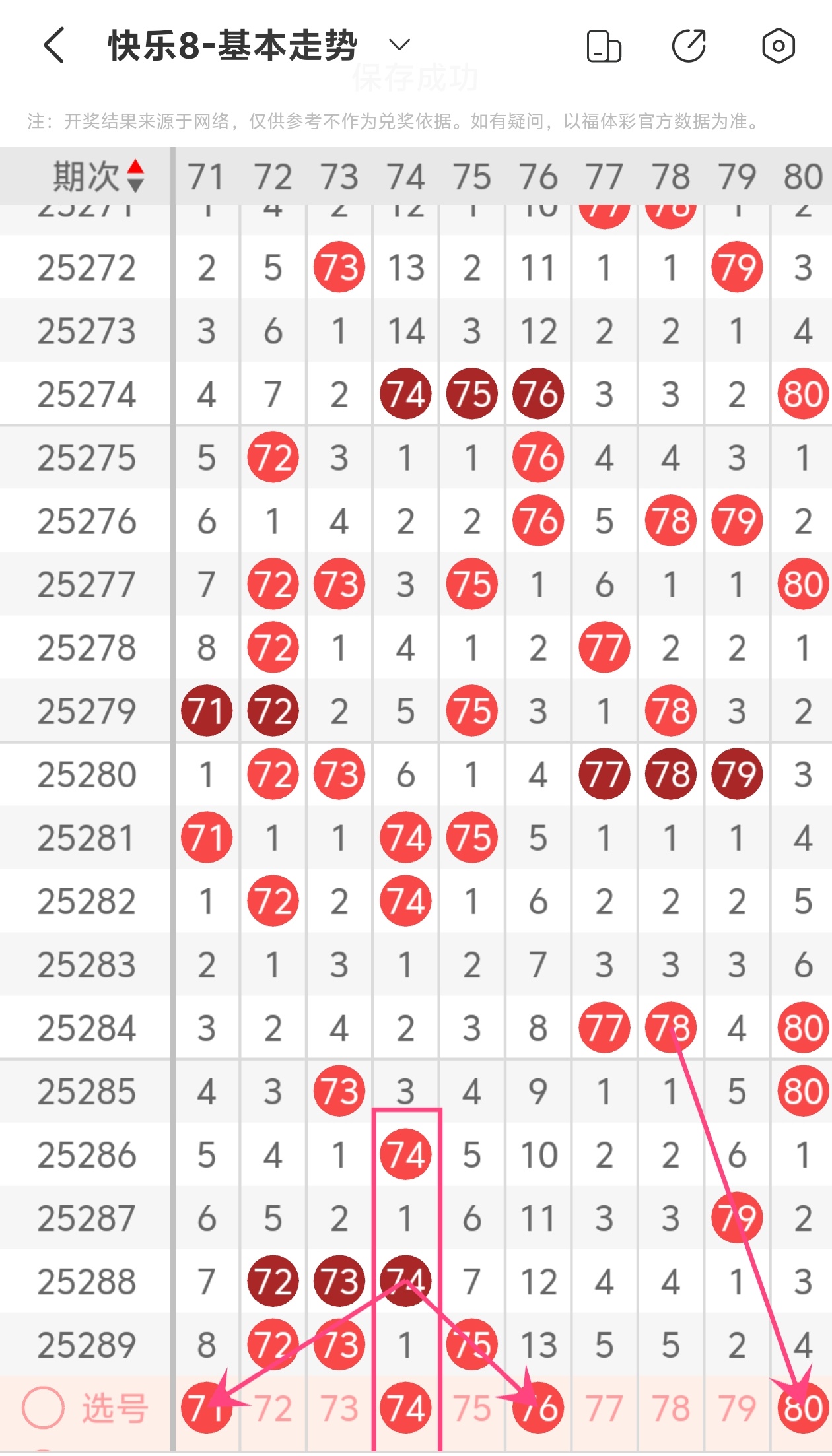Select number 72 in selection row
Screen dimensions: 832x1456
(273, 1408)
